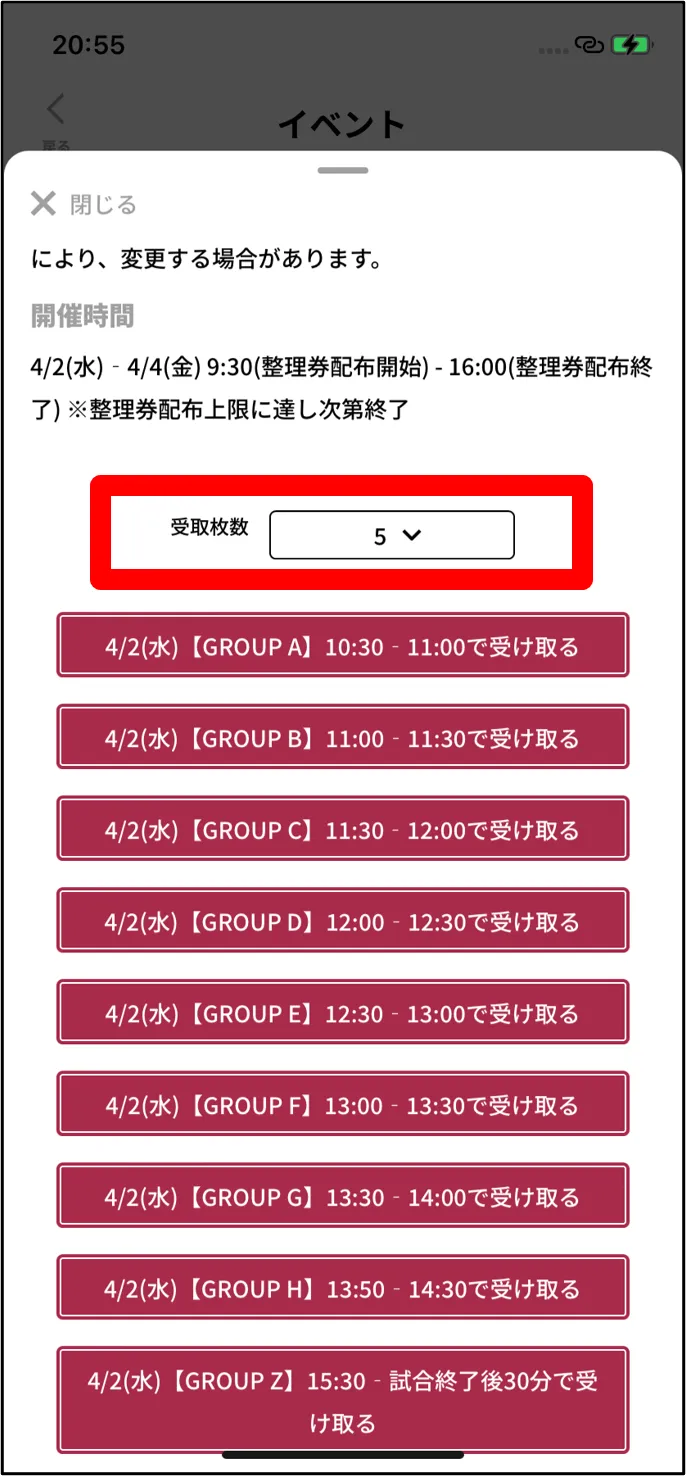Choose GROUP G 13:30-14:00 pickup slot
The width and height of the screenshot is (686, 1476).
[x=343, y=1197]
